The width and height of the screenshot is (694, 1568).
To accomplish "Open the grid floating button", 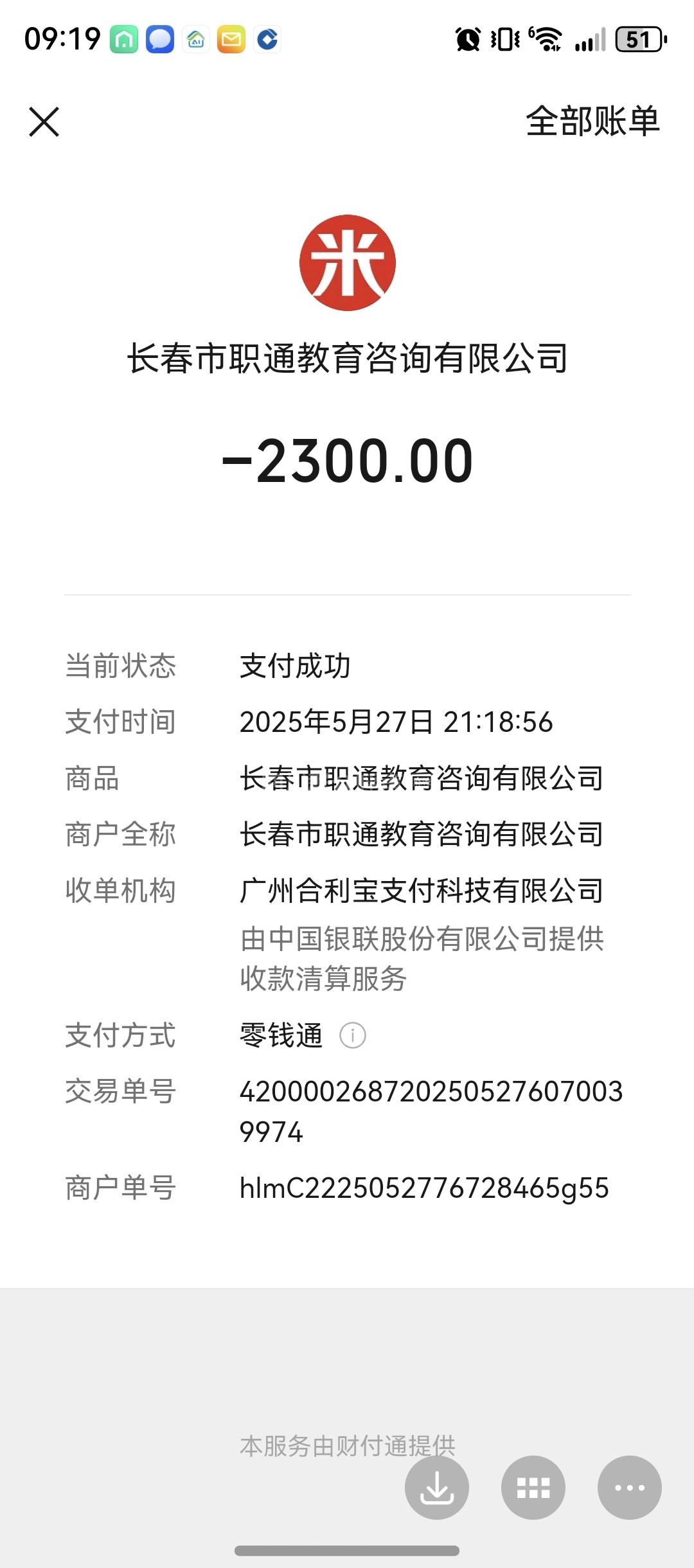I will [533, 1487].
